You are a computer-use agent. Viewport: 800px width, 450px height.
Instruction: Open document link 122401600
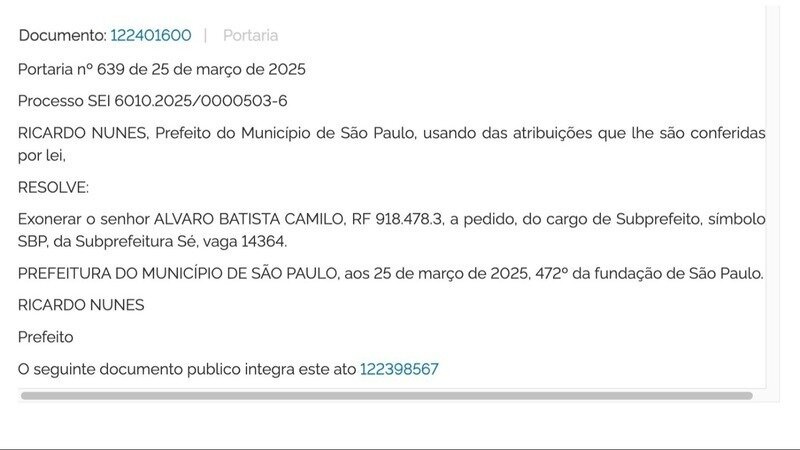(150, 35)
